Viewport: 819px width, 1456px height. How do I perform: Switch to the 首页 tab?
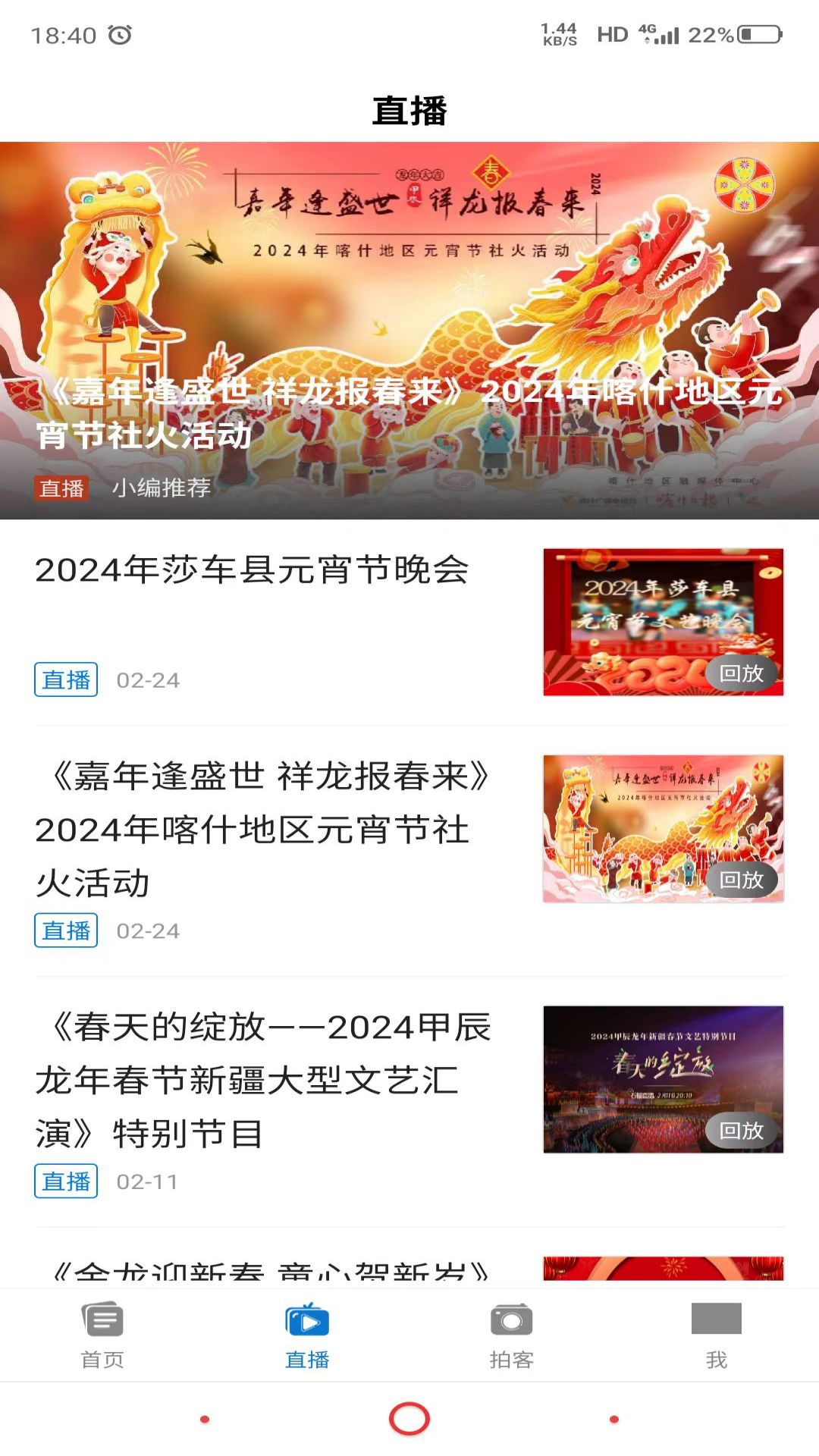tap(102, 1354)
